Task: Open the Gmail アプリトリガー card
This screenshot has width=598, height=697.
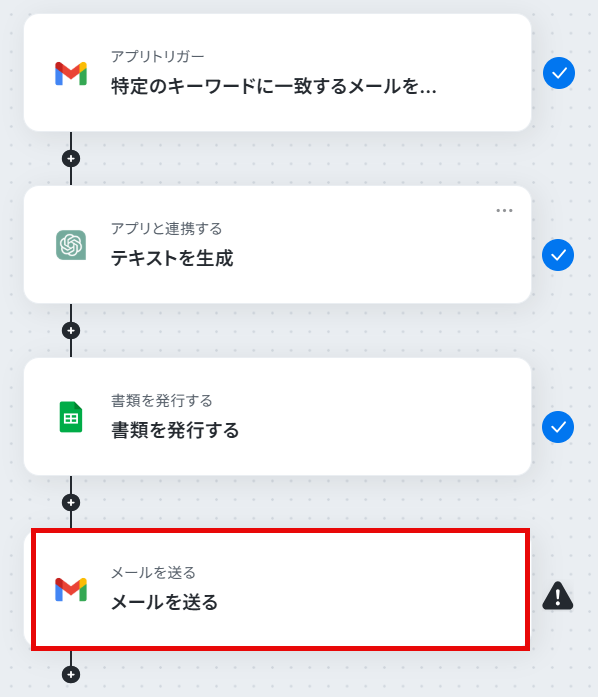Action: [x=277, y=72]
